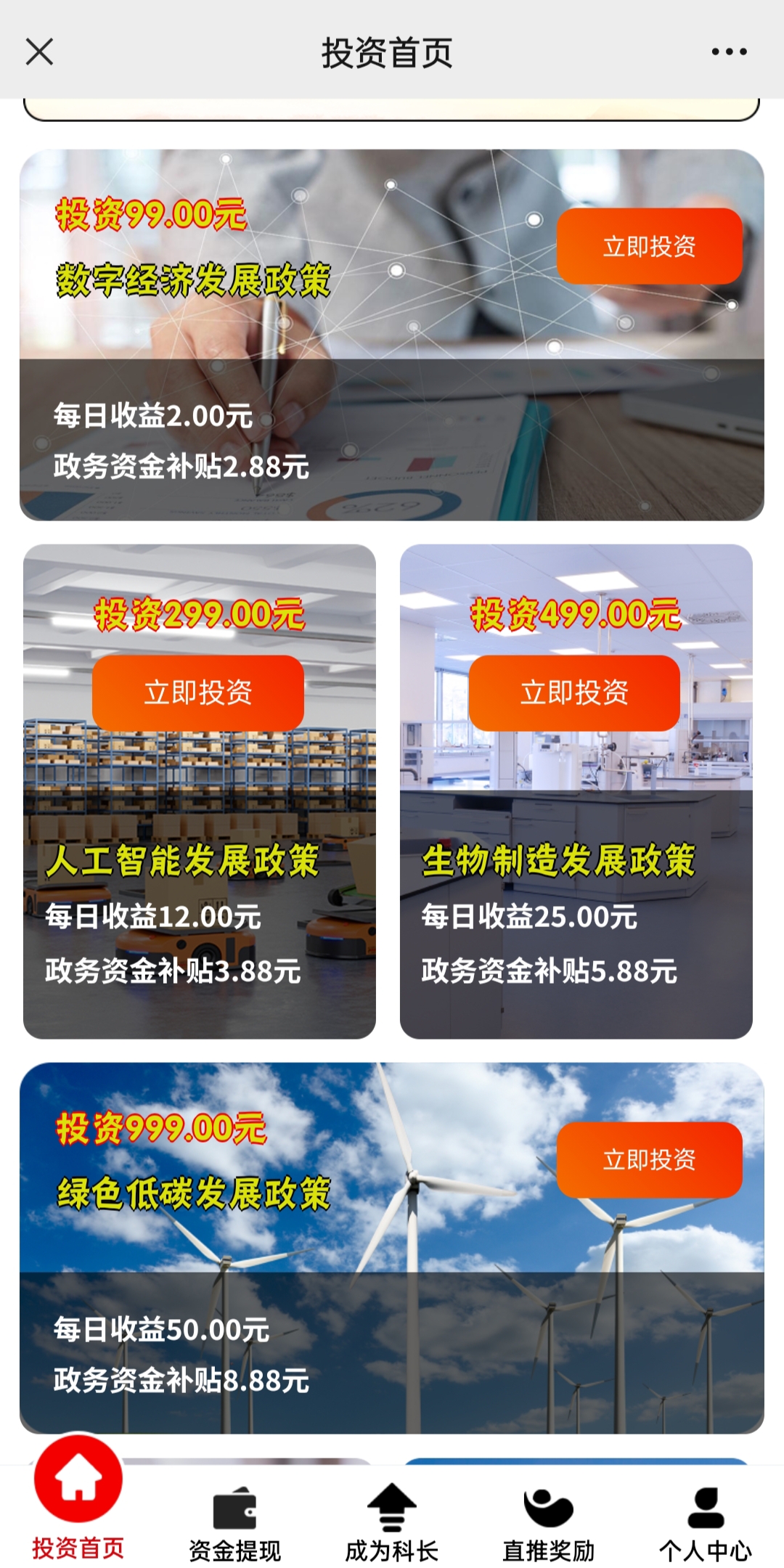This screenshot has height=1568, width=784.
Task: Tap 立即投资 on the 299.00元 AI policy card
Action: 198,693
